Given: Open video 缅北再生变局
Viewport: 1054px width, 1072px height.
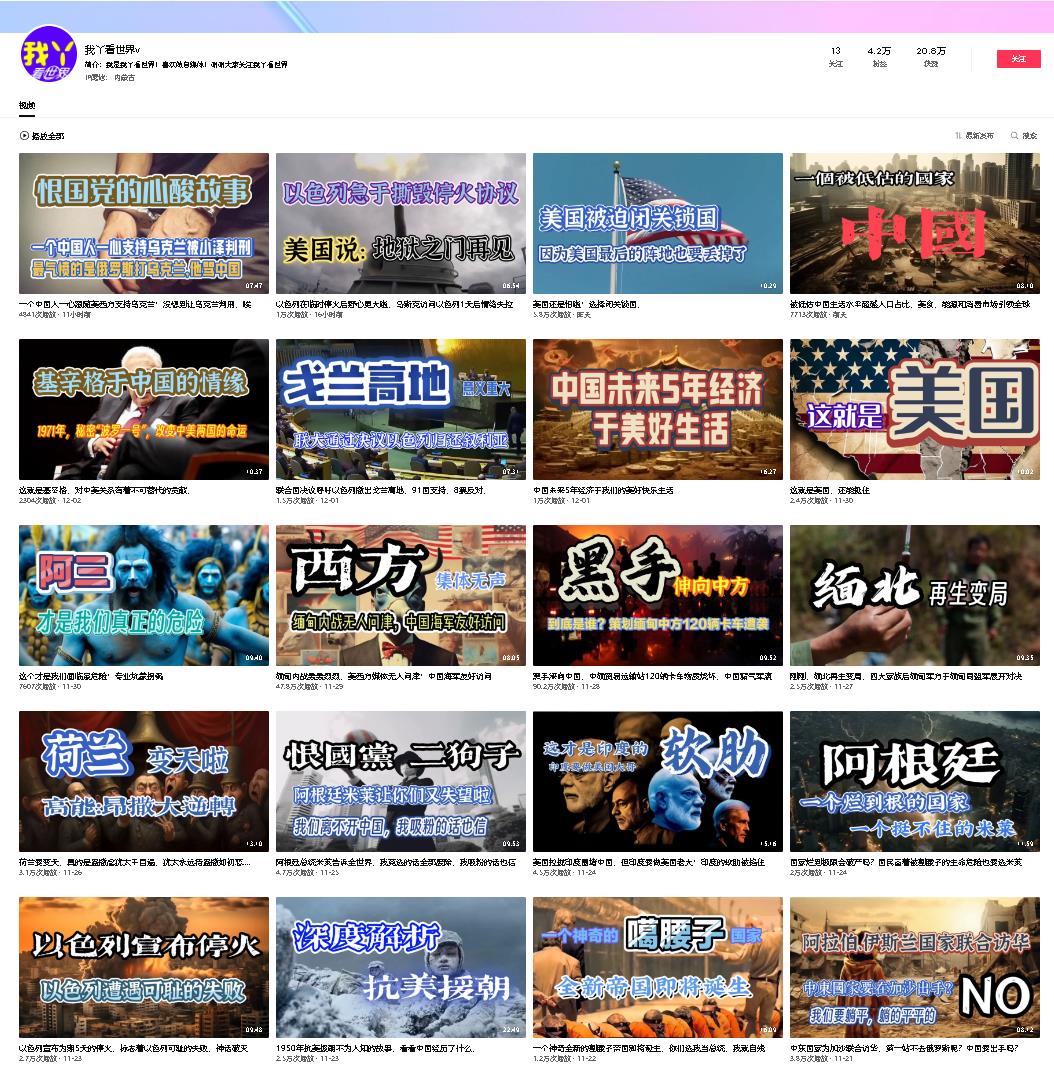Looking at the screenshot, I should pyautogui.click(x=915, y=595).
